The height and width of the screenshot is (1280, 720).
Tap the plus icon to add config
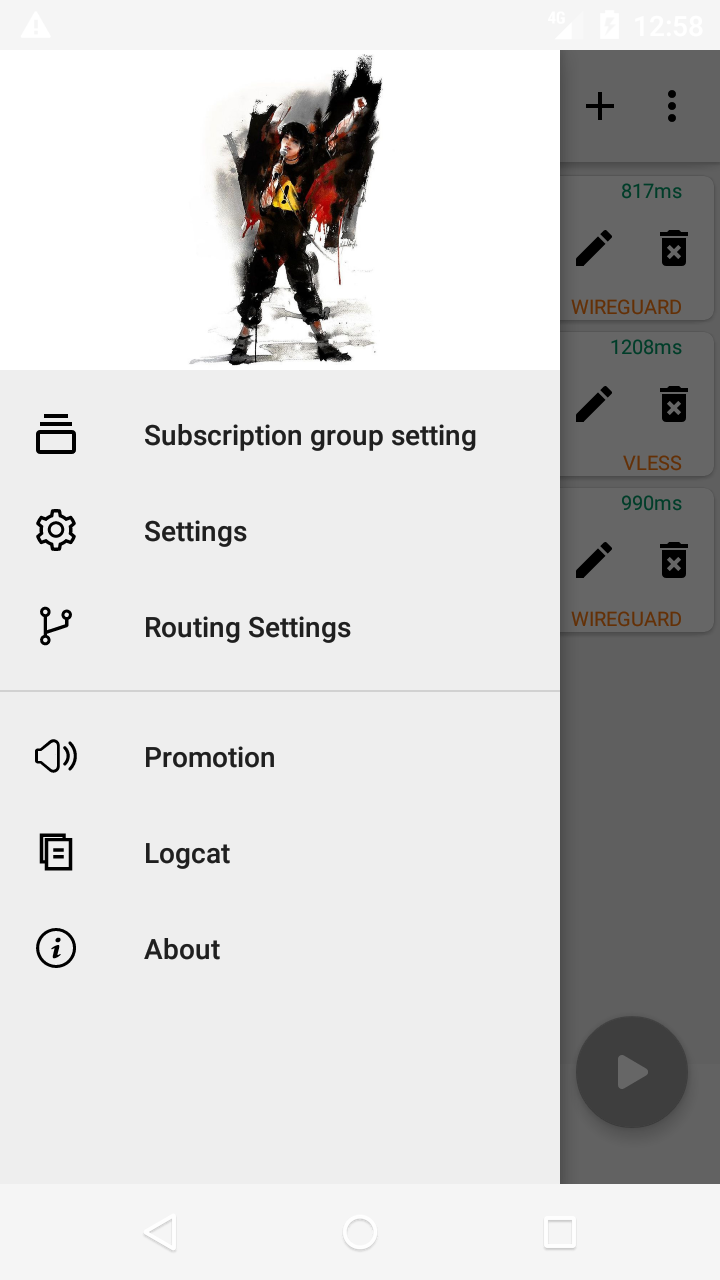[x=600, y=106]
